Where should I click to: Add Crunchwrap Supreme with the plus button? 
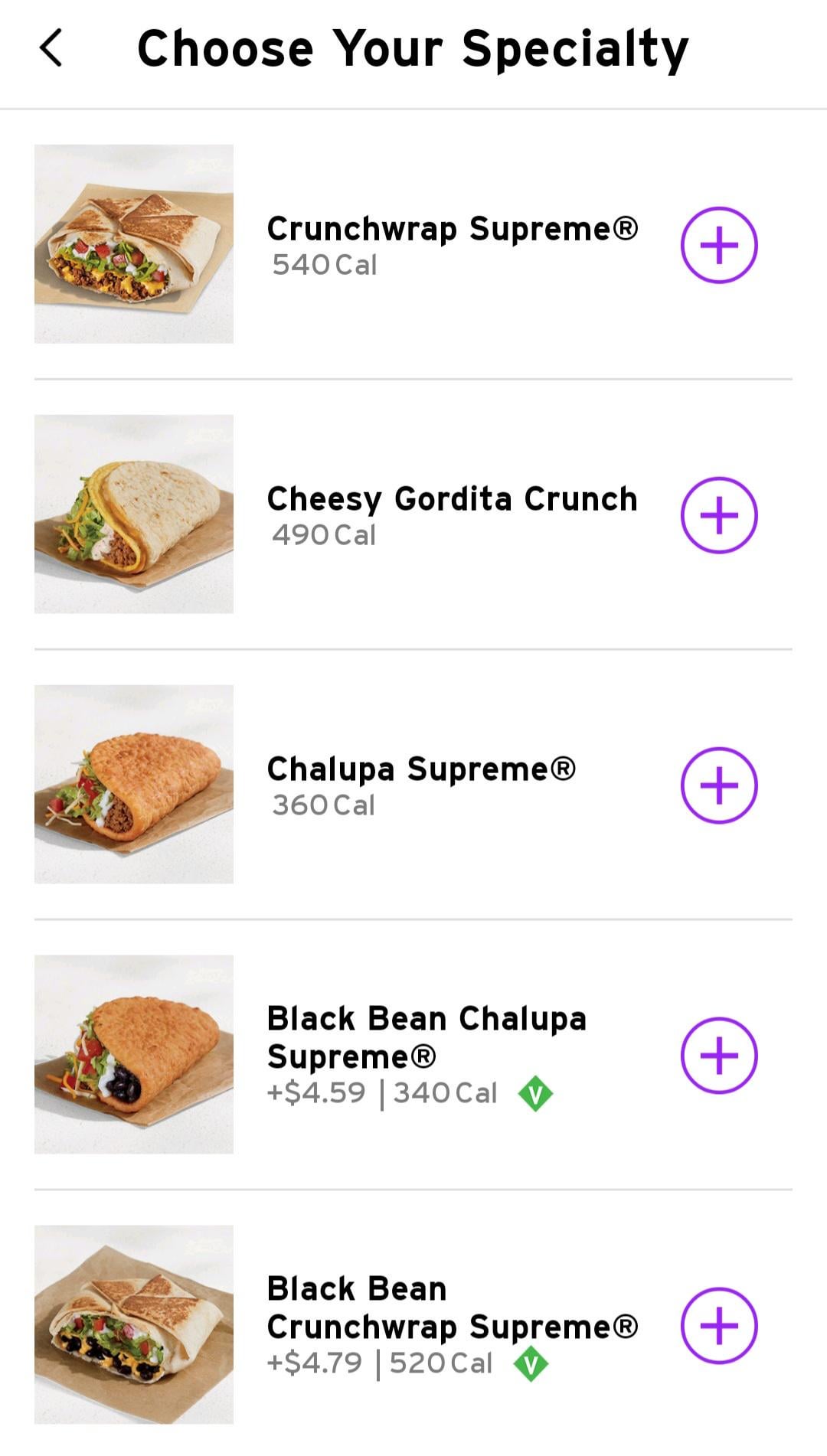coord(719,246)
